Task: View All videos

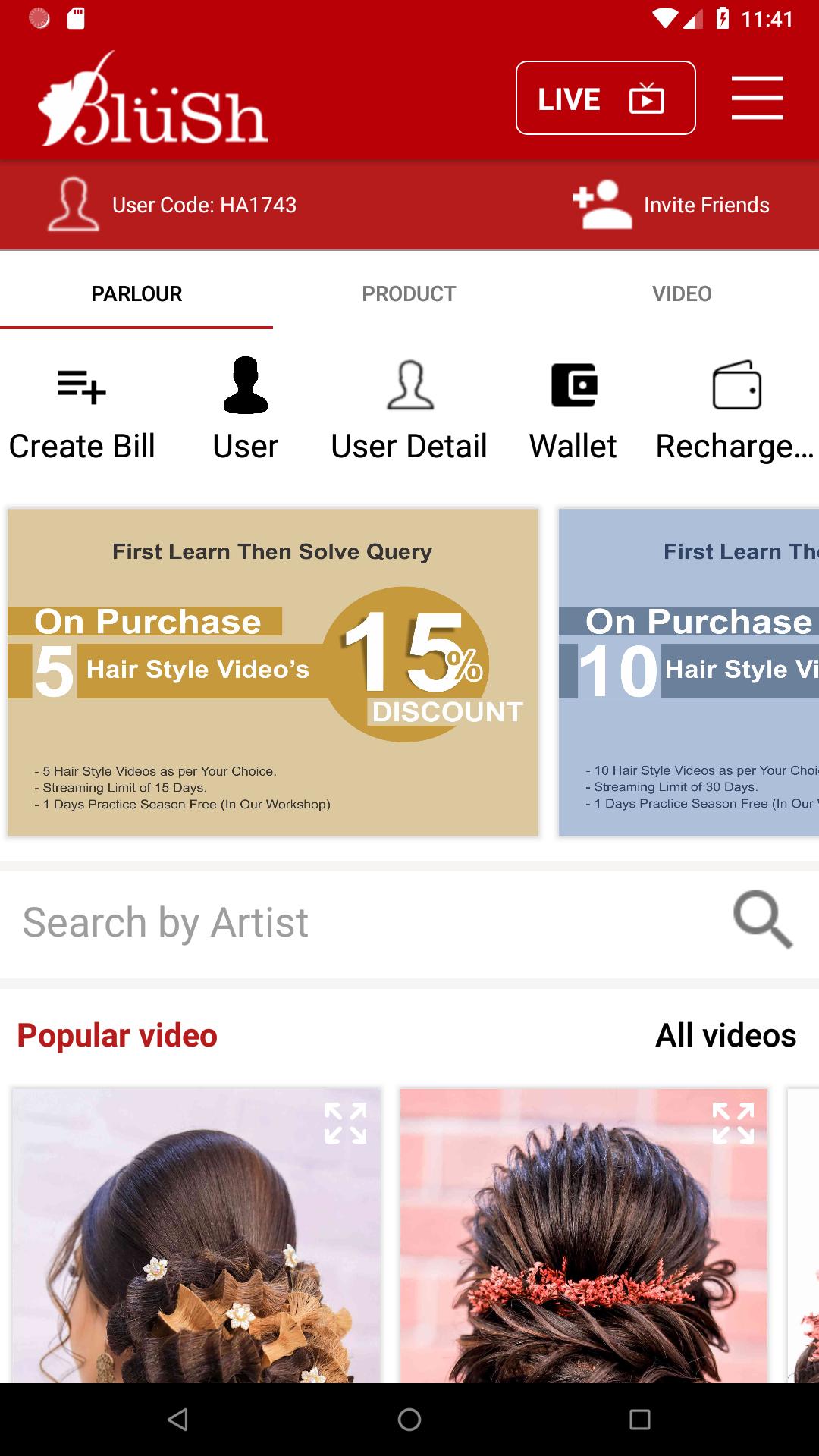Action: (726, 1035)
